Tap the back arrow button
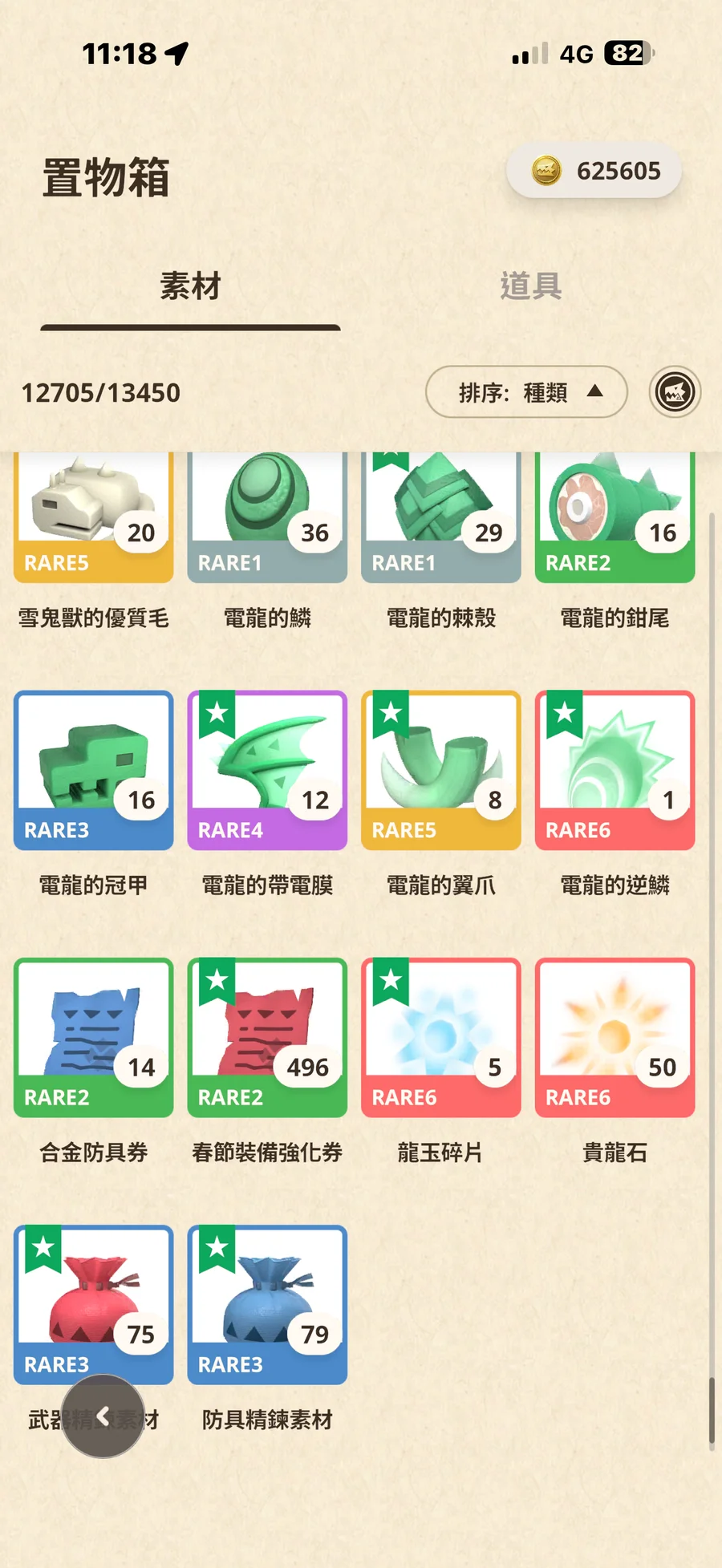722x1568 pixels. 103,1416
